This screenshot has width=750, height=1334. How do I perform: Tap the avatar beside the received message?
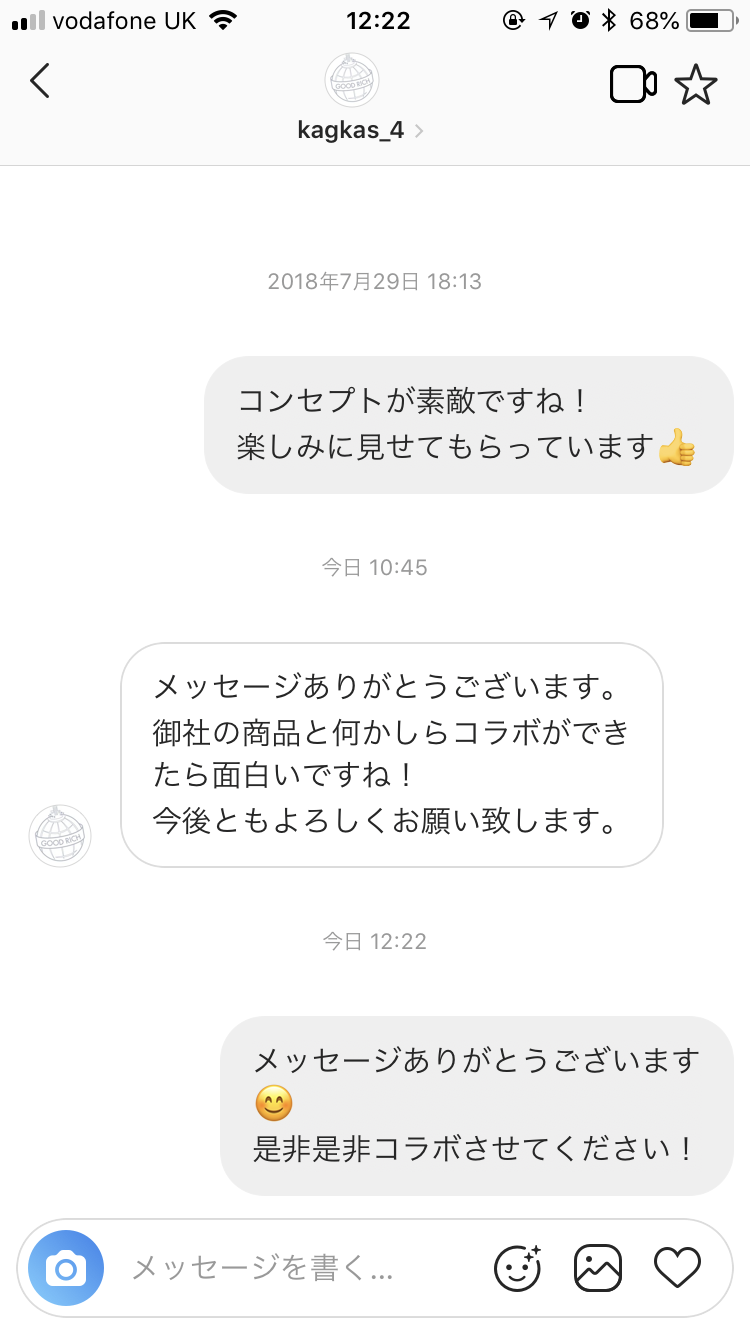point(60,836)
